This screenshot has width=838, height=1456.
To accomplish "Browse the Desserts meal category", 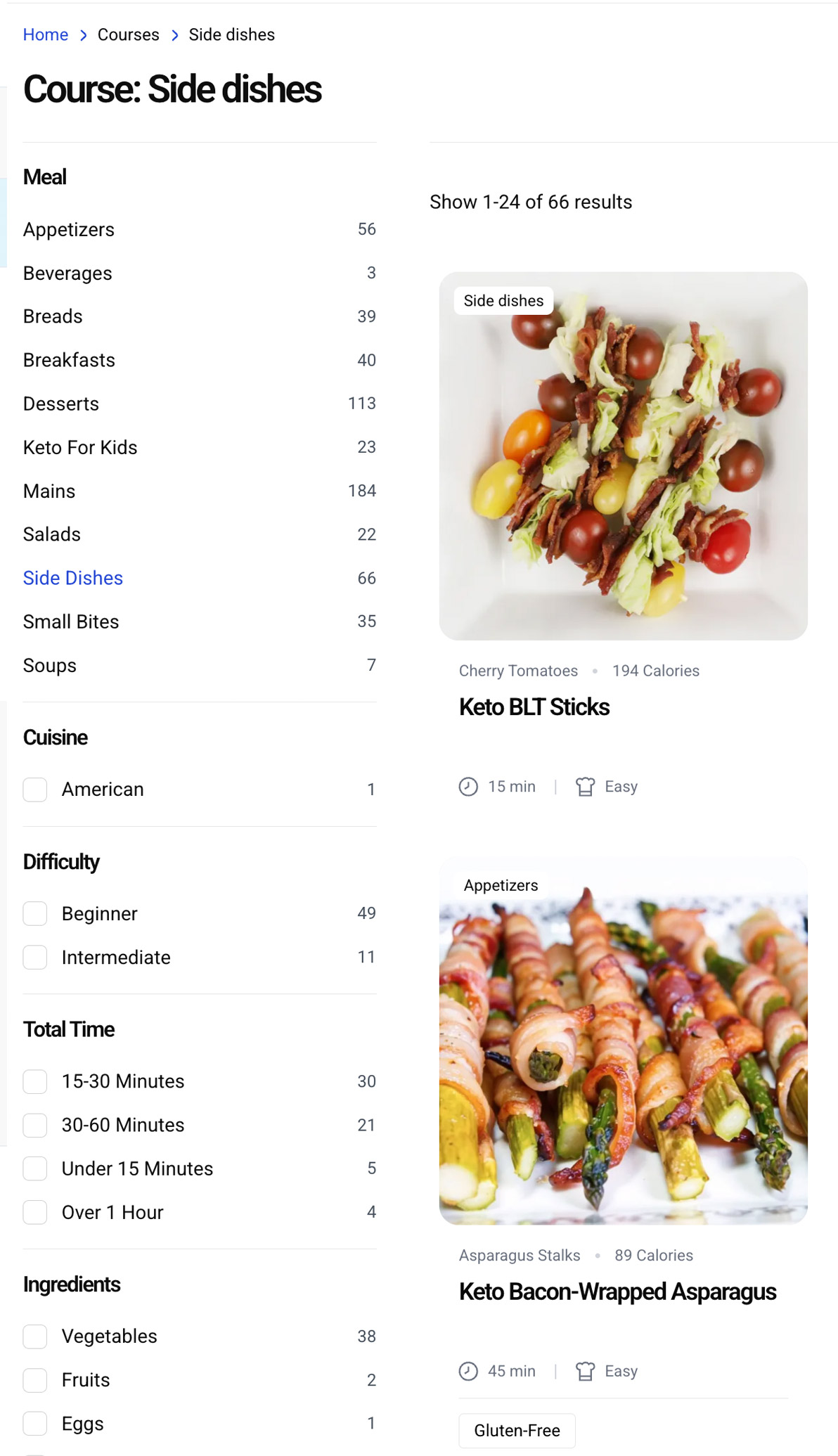I will click(x=61, y=404).
